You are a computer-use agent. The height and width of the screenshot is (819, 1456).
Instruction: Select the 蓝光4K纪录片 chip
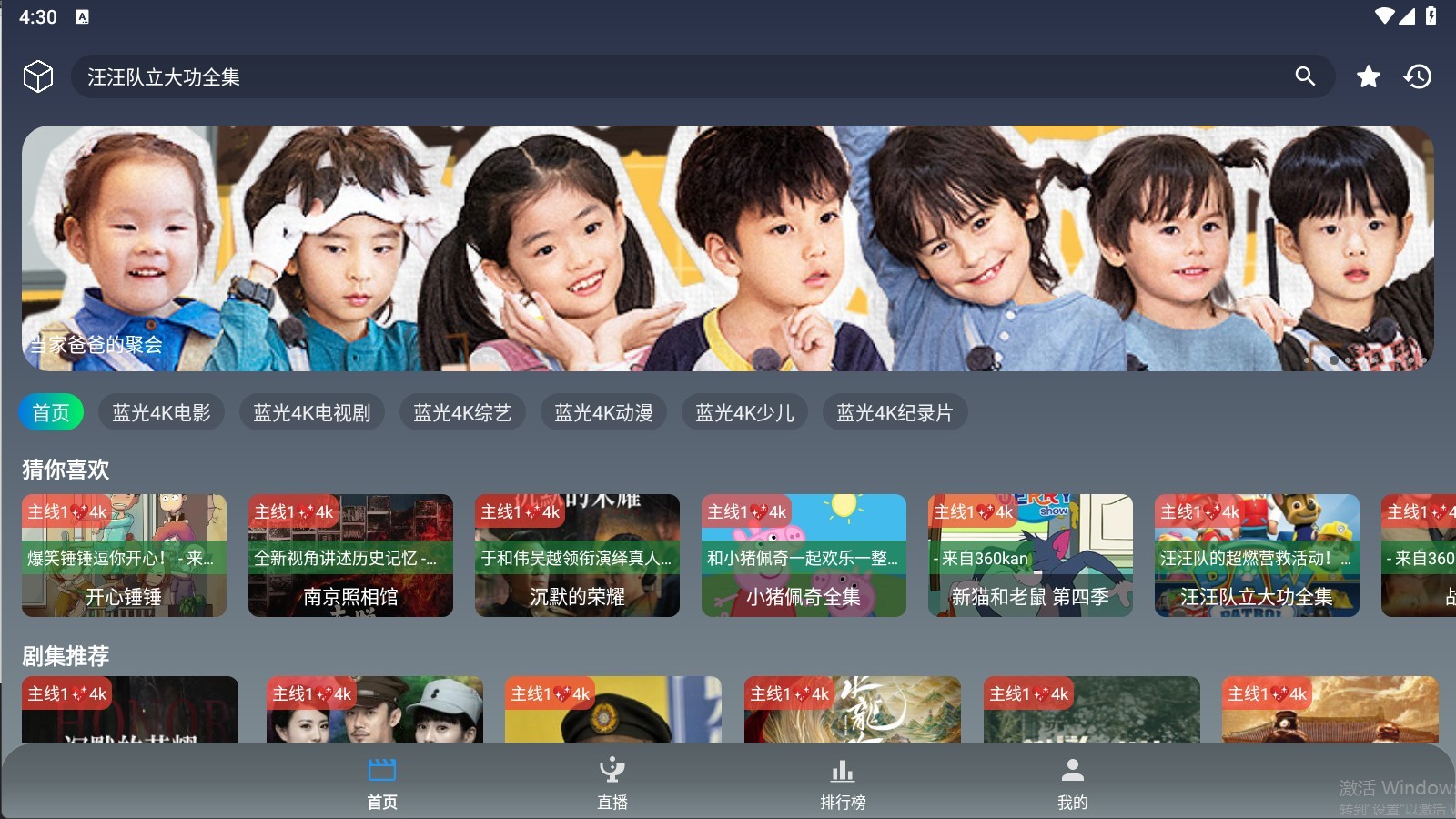(x=895, y=413)
